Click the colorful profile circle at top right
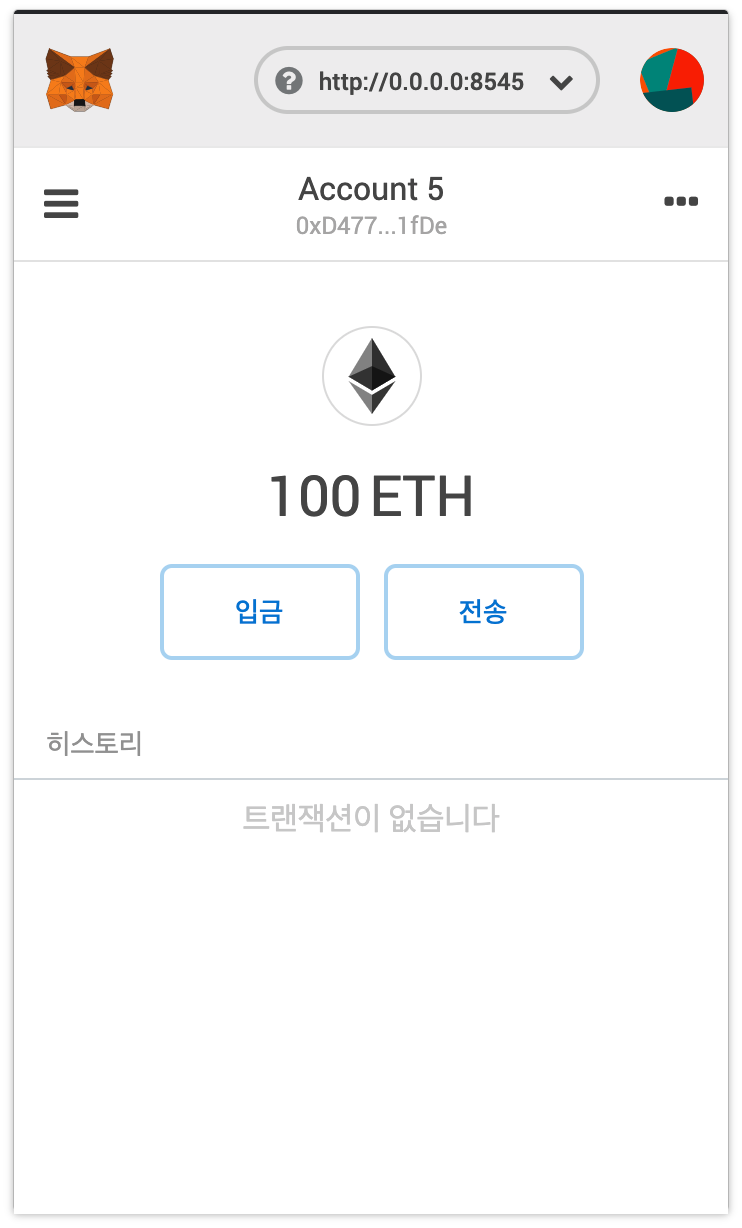742x1228 pixels. point(671,80)
